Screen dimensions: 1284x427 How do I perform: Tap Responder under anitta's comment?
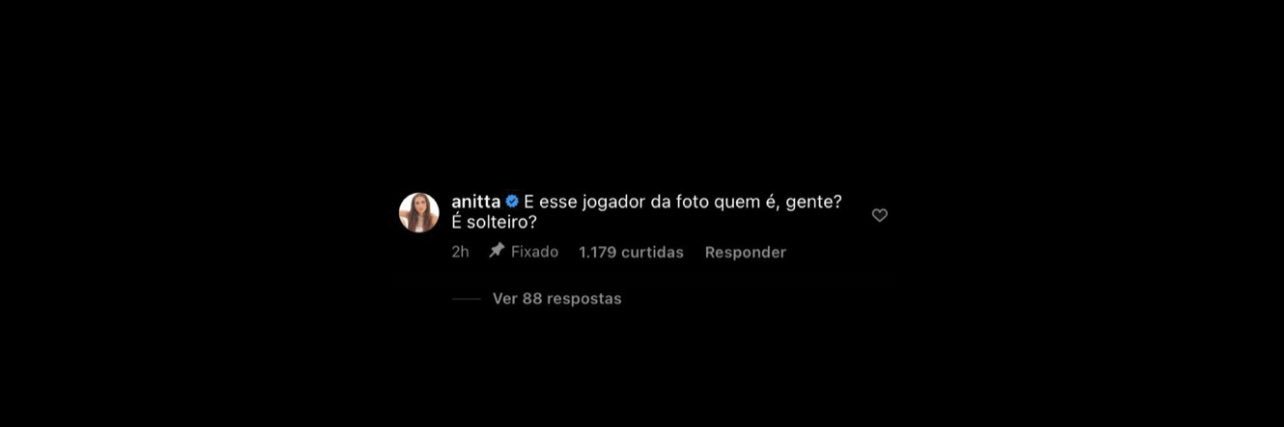click(x=745, y=252)
